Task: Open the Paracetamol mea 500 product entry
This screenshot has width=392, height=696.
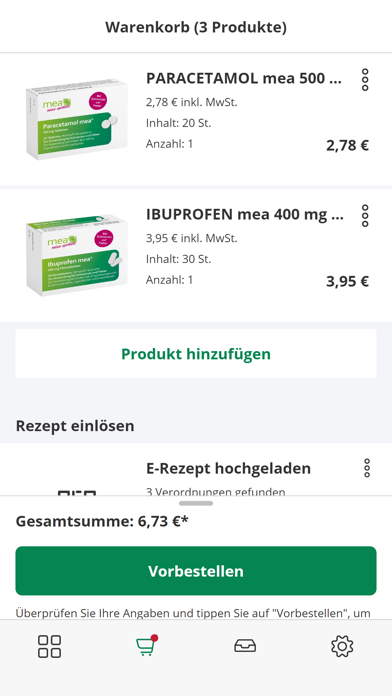Action: tap(196, 119)
